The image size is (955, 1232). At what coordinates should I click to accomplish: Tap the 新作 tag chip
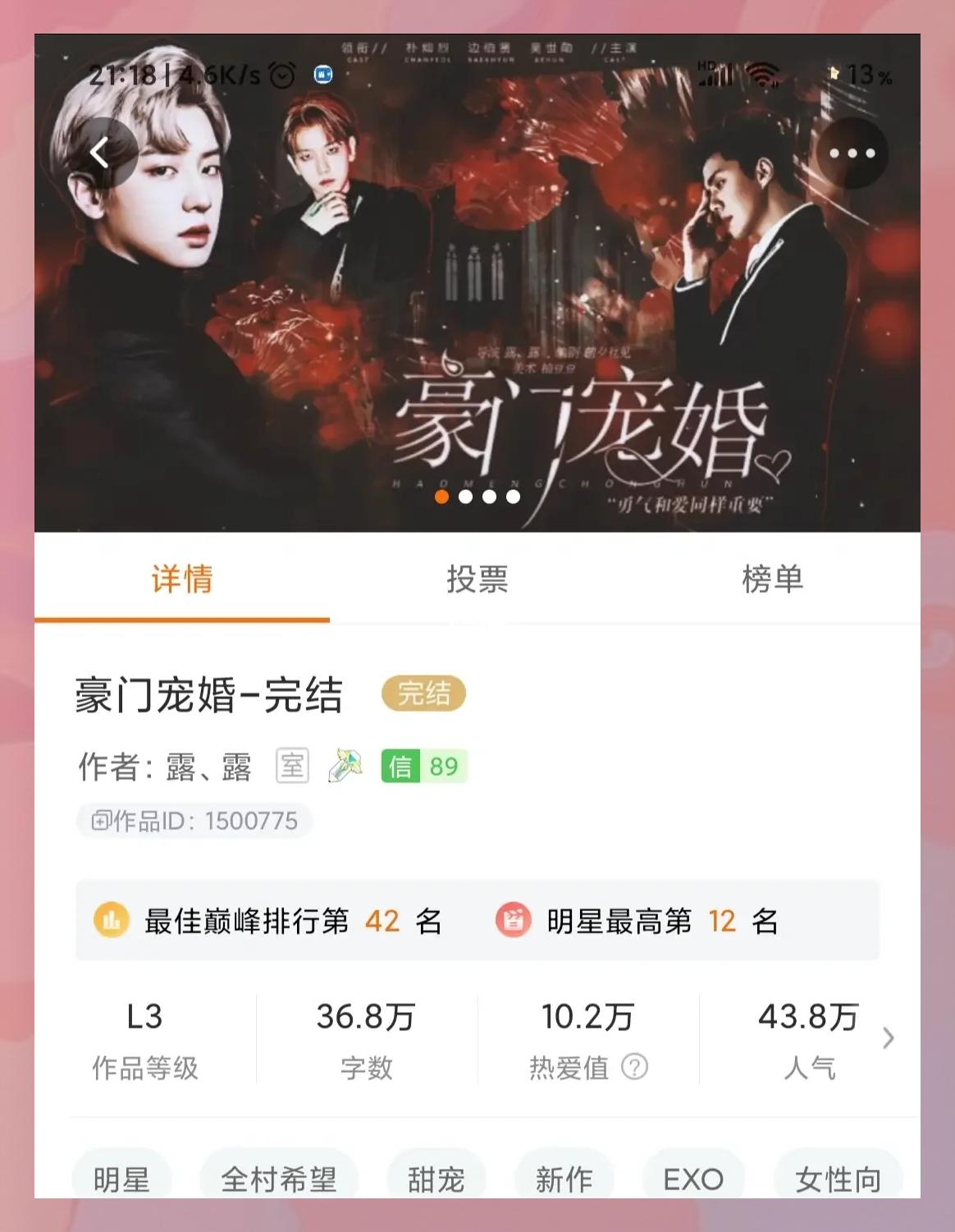point(564,1179)
